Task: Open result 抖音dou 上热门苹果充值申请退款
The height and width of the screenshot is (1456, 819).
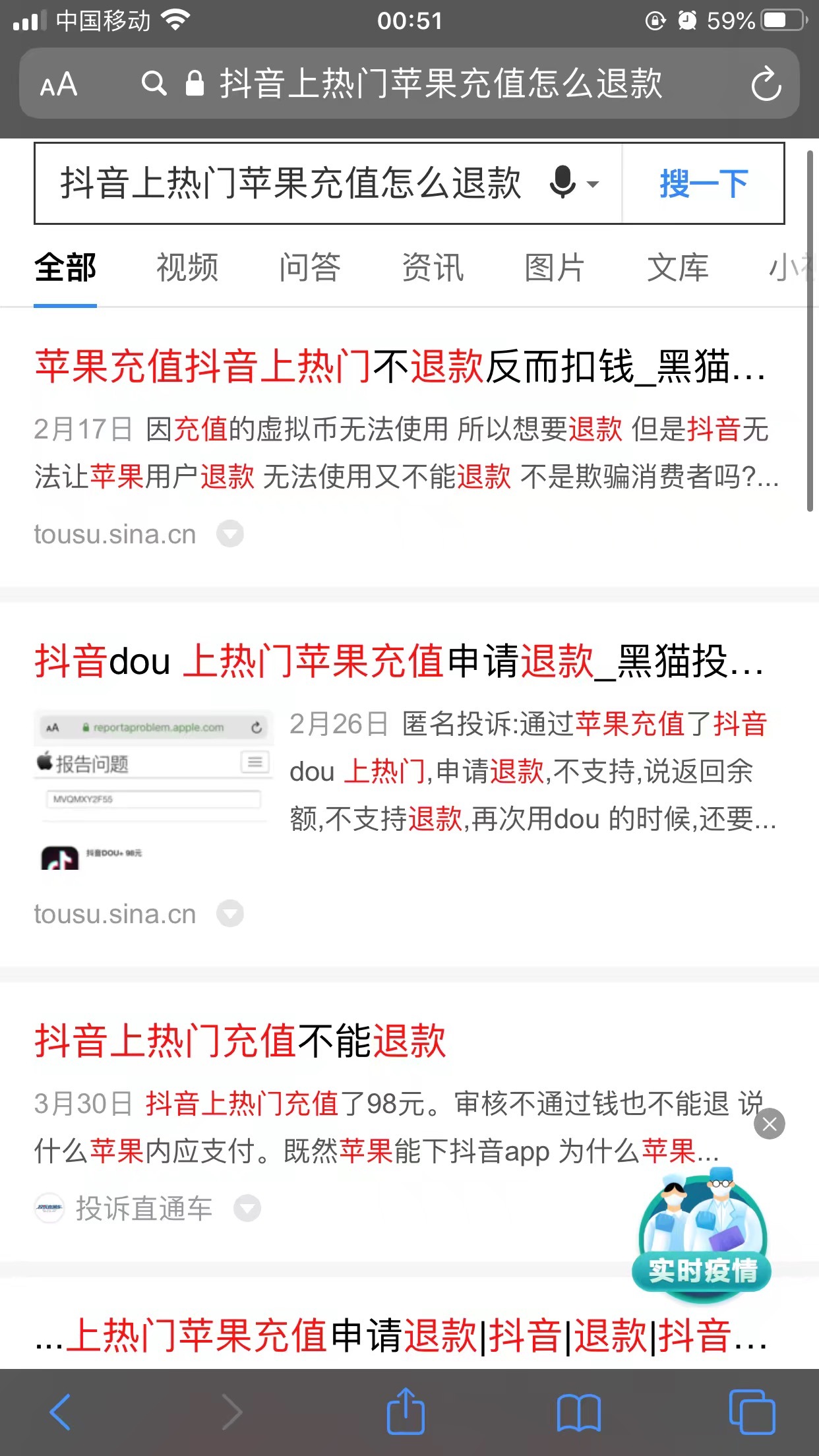Action: (x=400, y=661)
